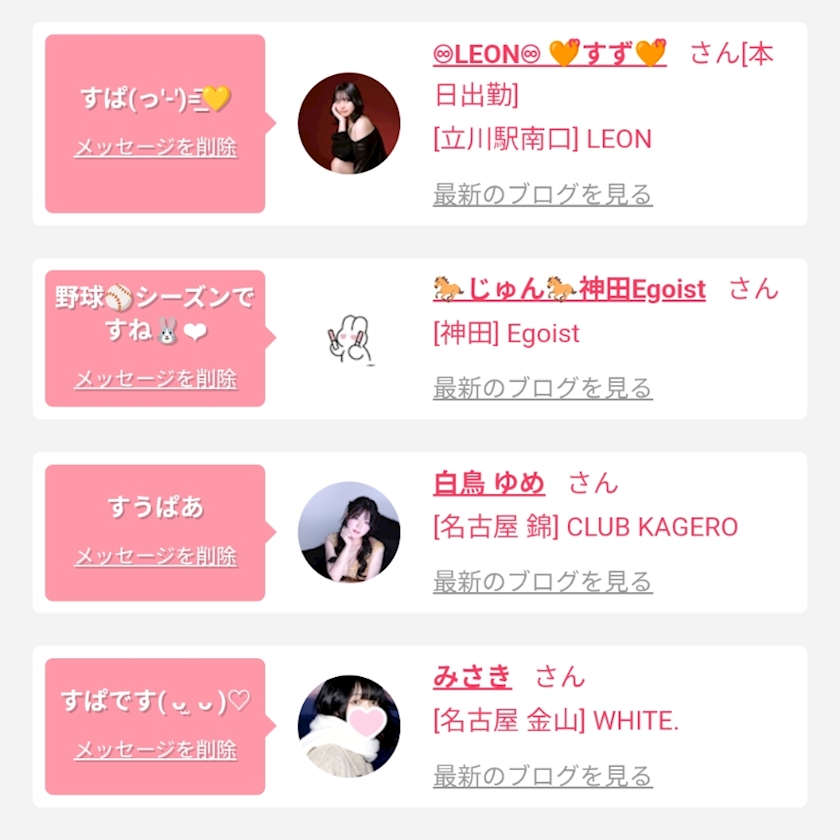View latest blog of 白鳥 ゆめ

(x=543, y=581)
